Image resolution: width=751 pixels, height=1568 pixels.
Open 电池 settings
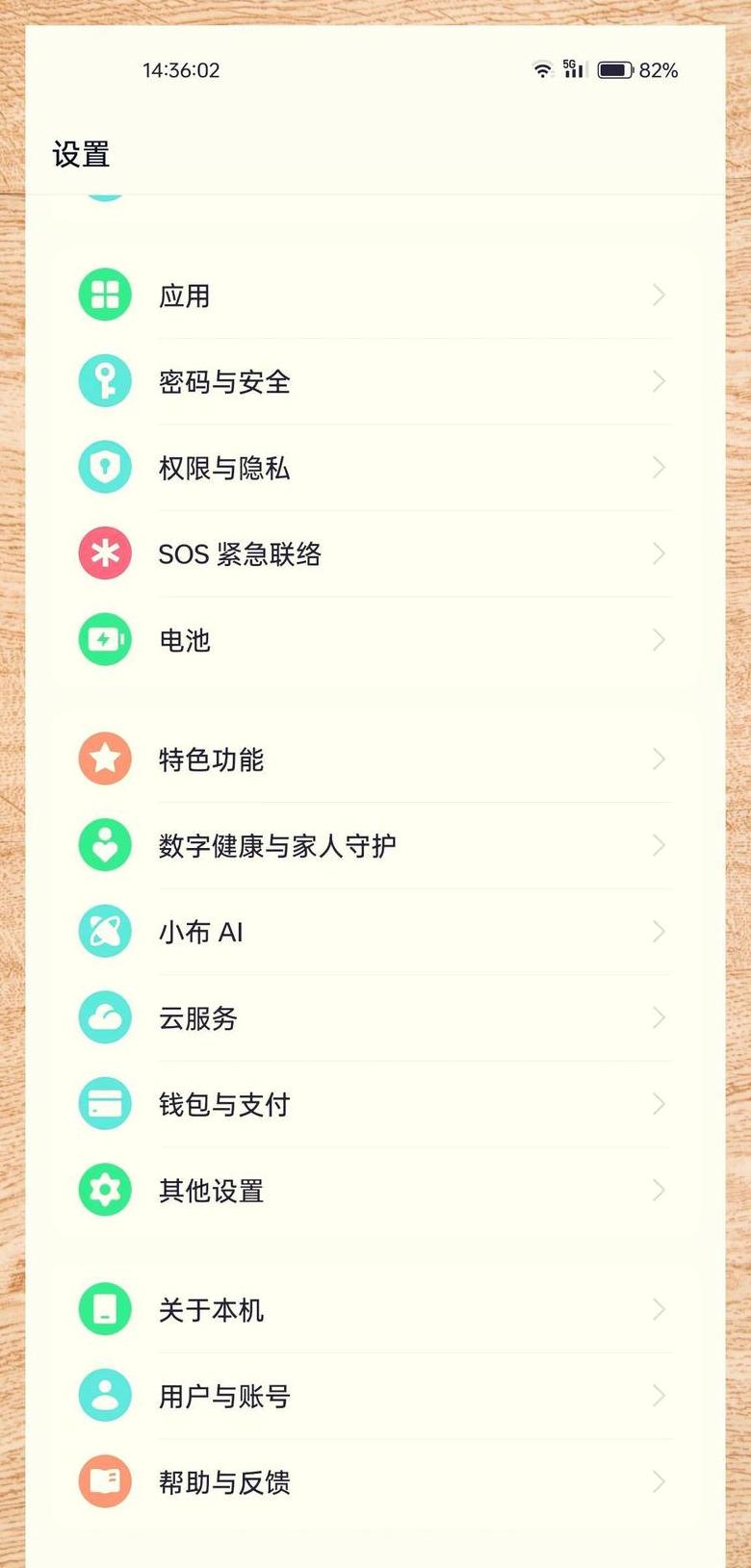click(x=375, y=640)
